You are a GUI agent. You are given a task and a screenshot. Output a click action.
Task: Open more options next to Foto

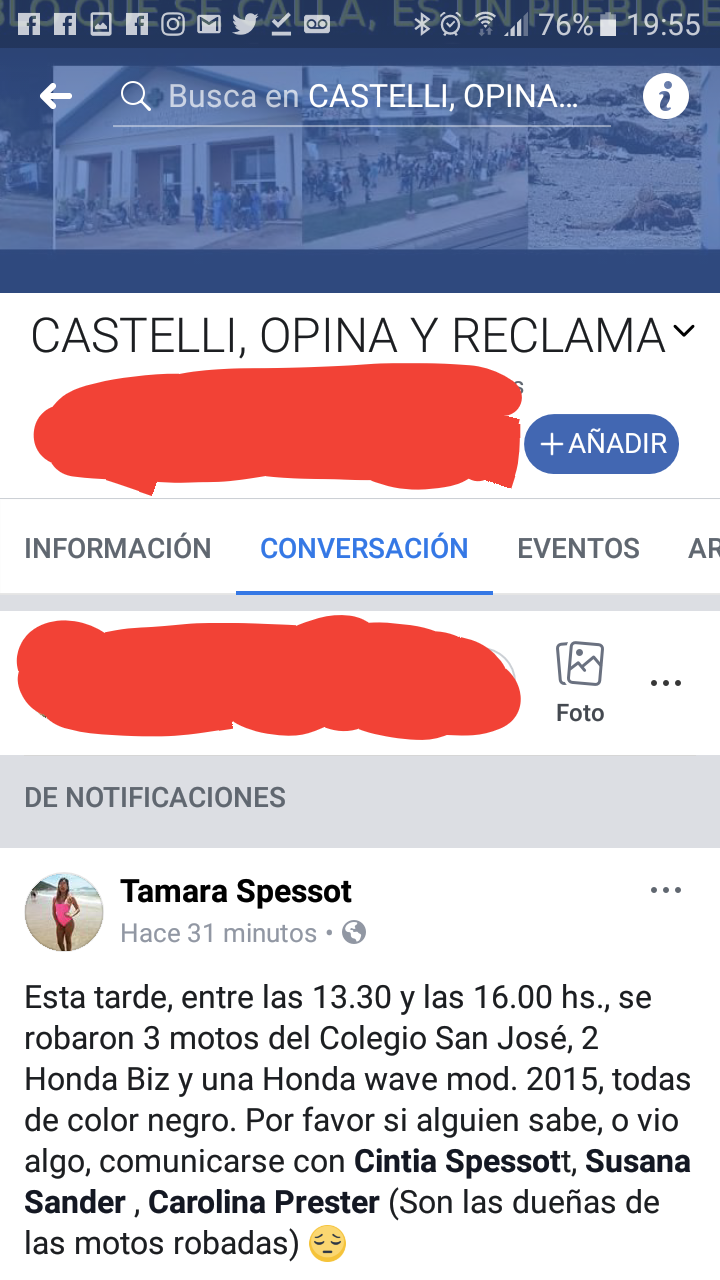coord(665,684)
